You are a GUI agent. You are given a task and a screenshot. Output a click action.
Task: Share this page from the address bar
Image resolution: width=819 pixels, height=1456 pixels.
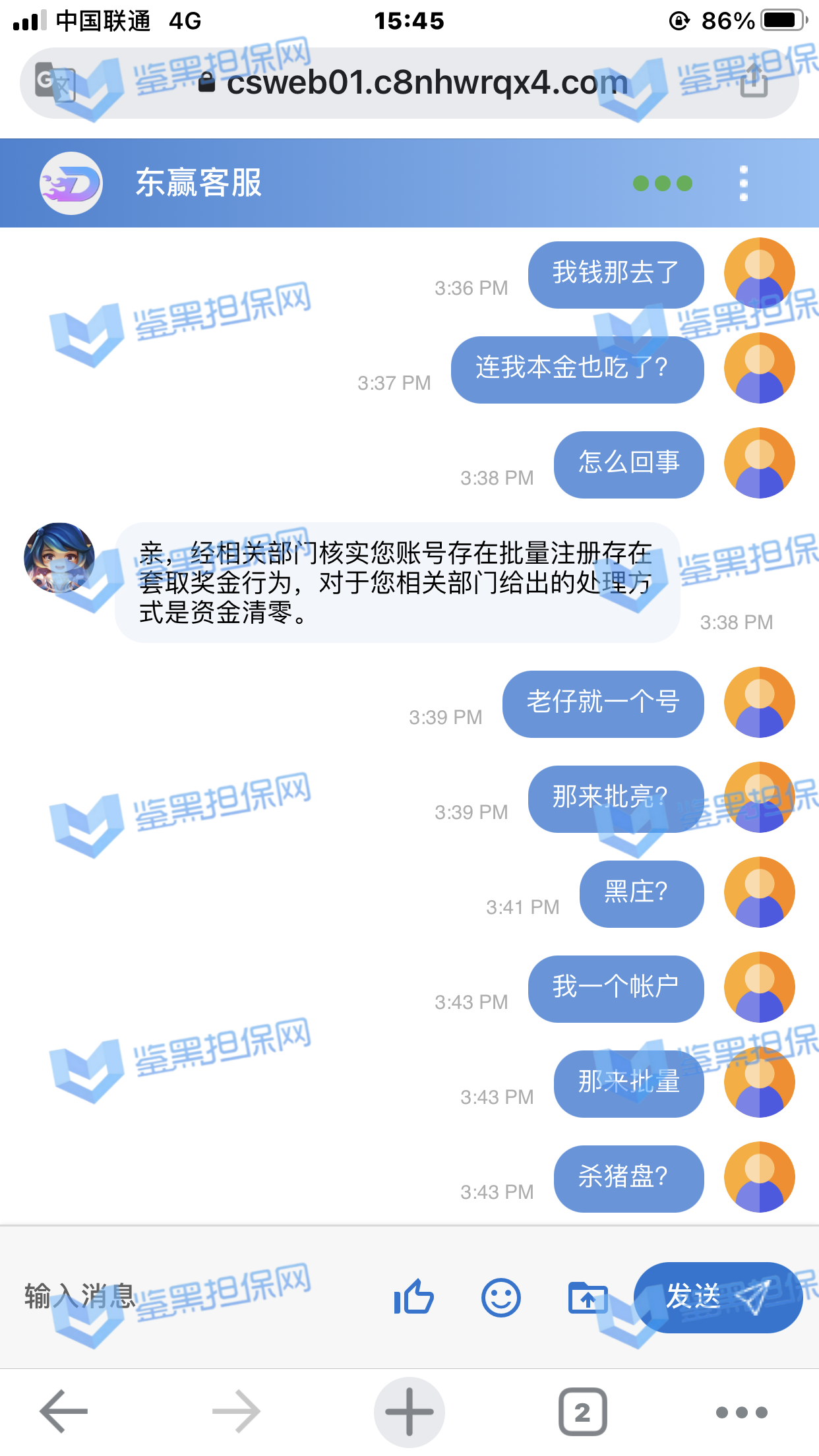(x=754, y=82)
